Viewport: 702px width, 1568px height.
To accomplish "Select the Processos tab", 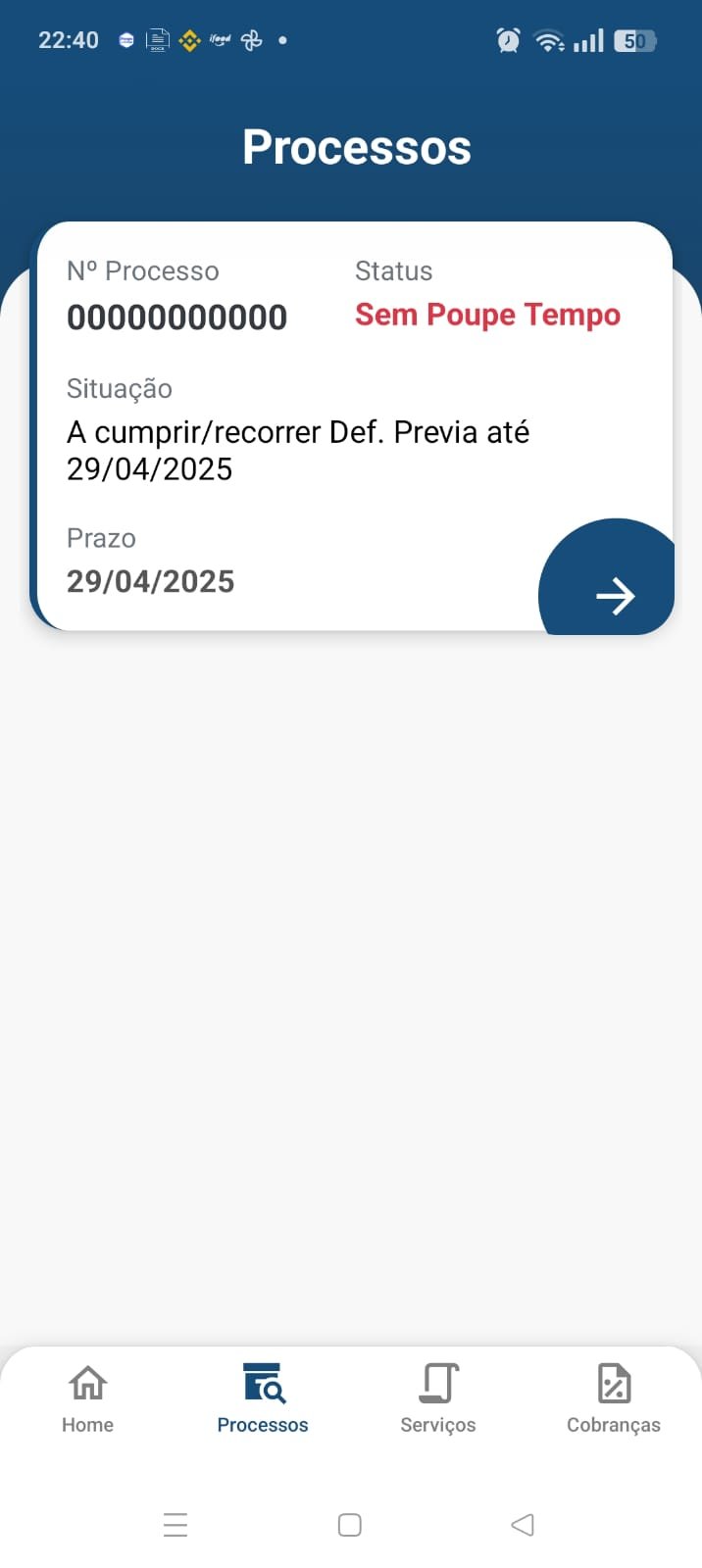I will 263,1399.
